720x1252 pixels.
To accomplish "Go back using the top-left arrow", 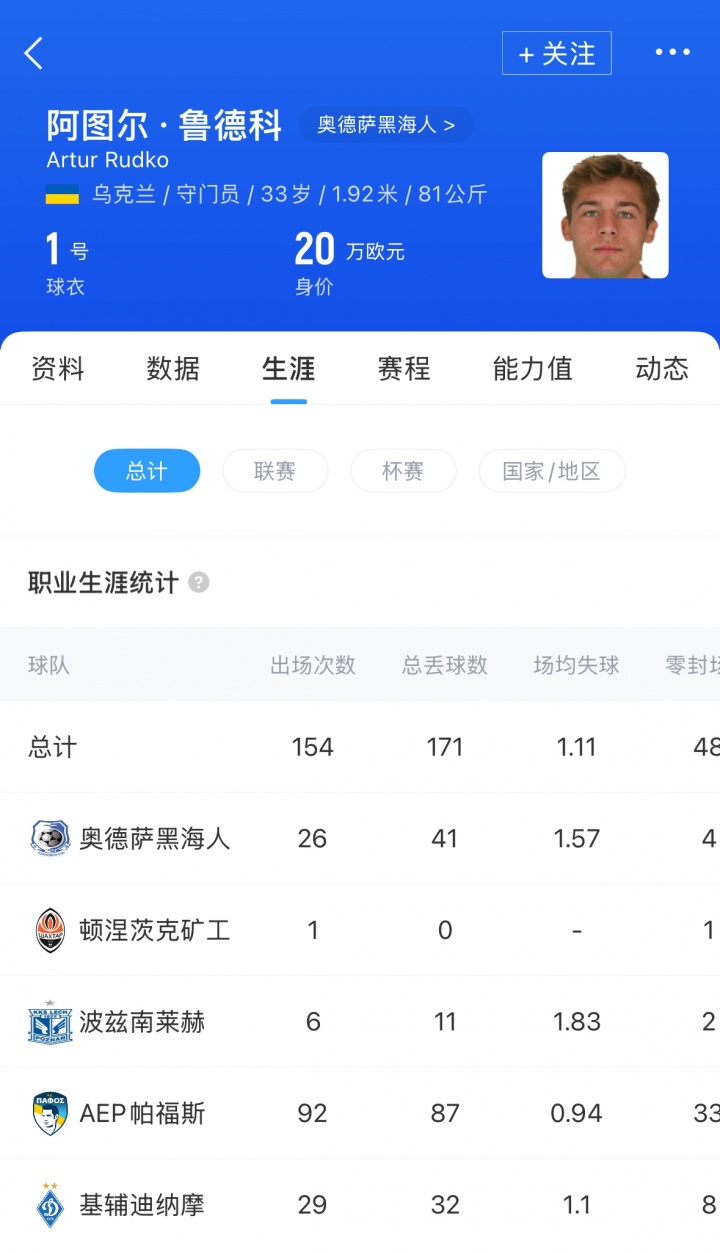I will click(x=34, y=53).
